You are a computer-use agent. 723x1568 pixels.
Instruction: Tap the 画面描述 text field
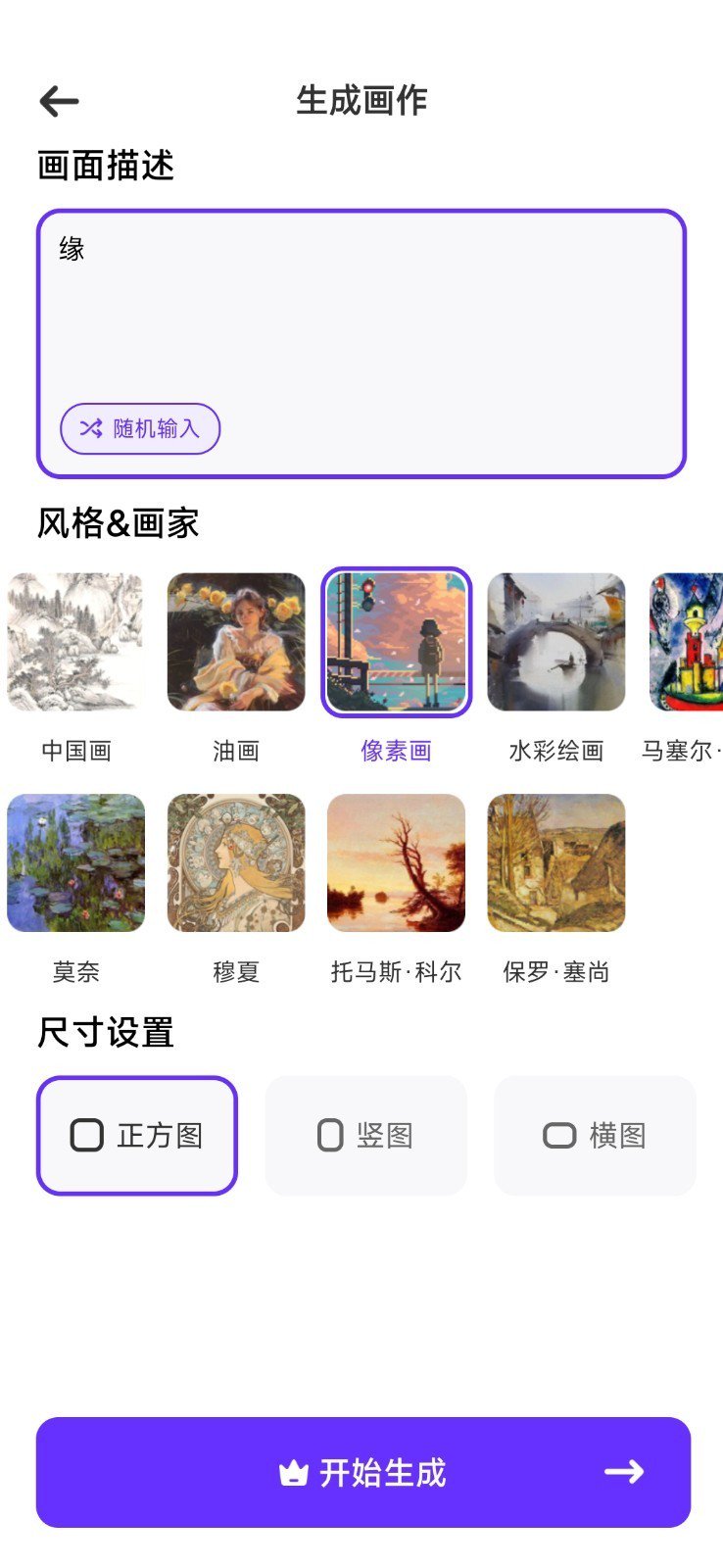(361, 343)
